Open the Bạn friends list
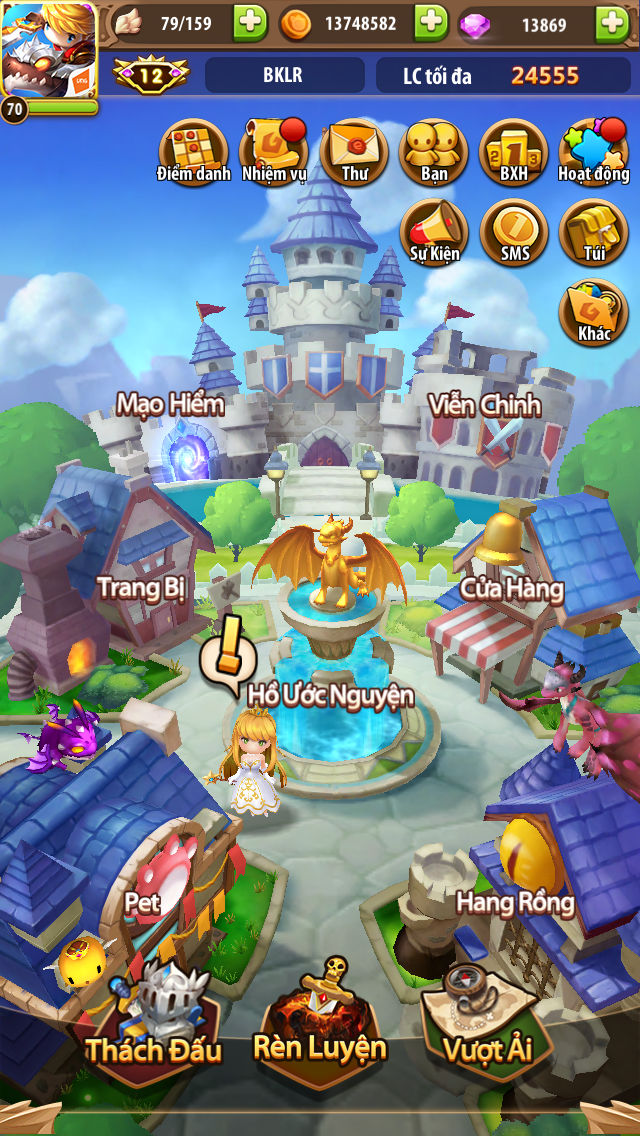The height and width of the screenshot is (1136, 640). [x=434, y=153]
